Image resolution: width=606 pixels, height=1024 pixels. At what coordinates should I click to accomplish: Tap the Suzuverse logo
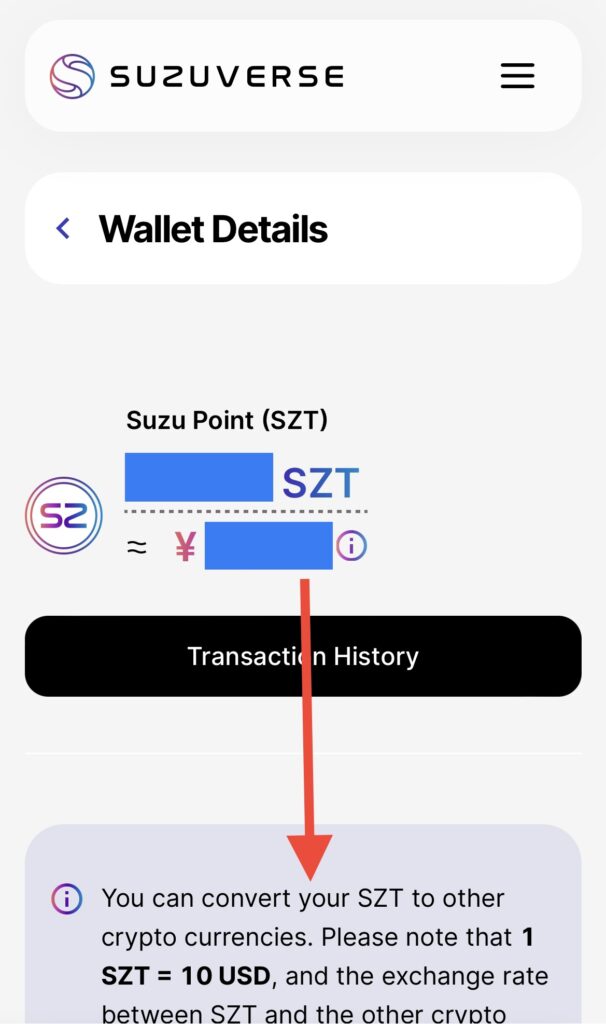click(x=196, y=76)
